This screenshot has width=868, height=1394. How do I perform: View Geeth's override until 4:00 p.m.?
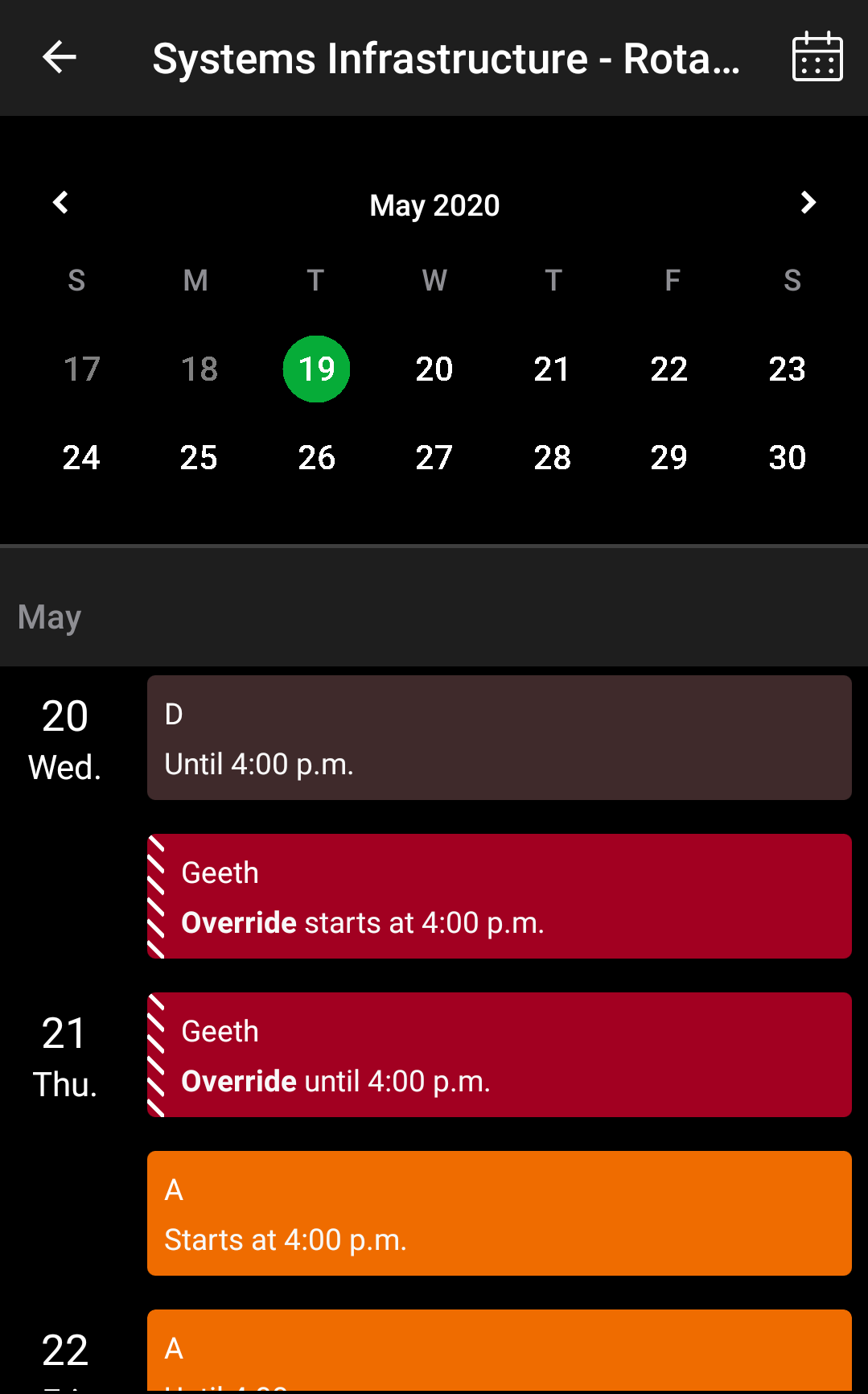click(499, 1054)
